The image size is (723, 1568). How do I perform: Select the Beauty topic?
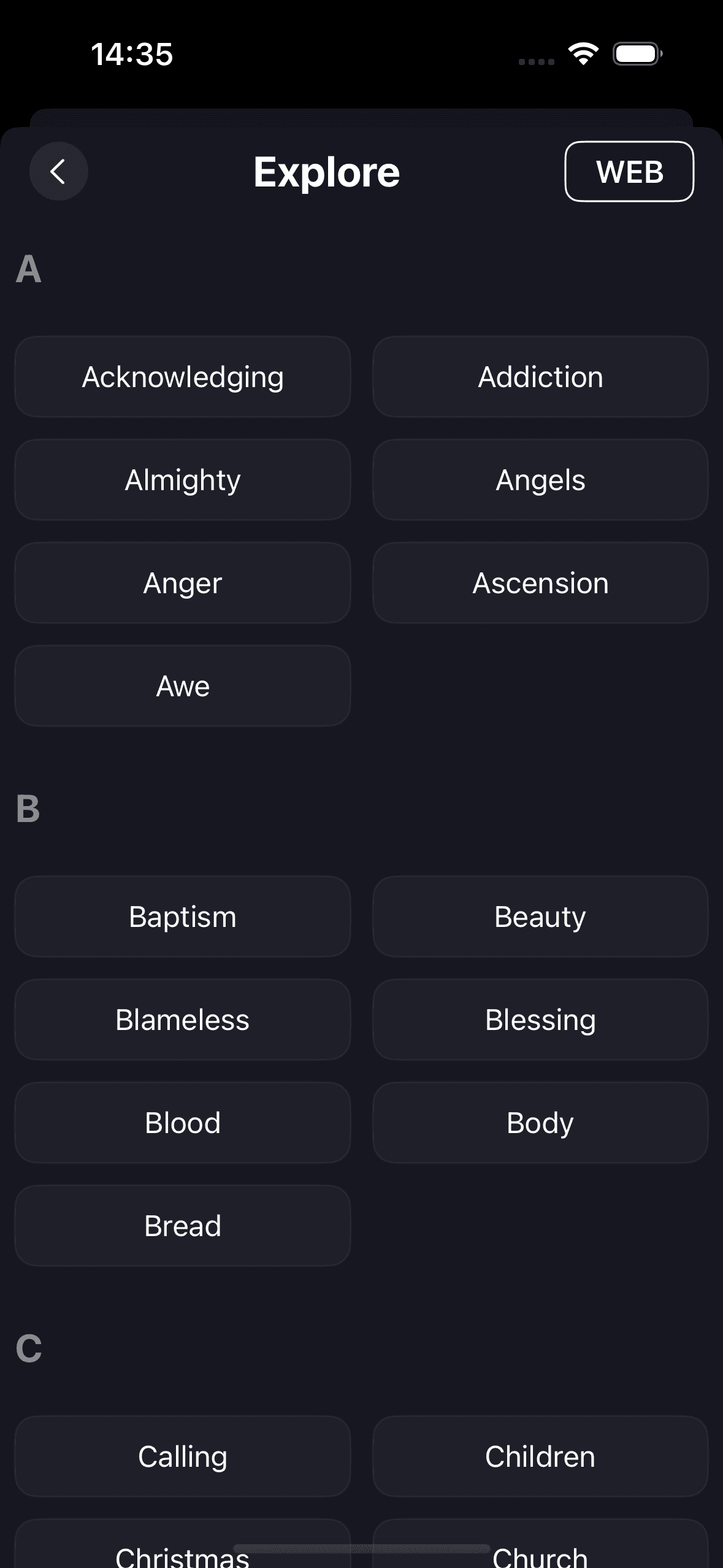pyautogui.click(x=540, y=917)
